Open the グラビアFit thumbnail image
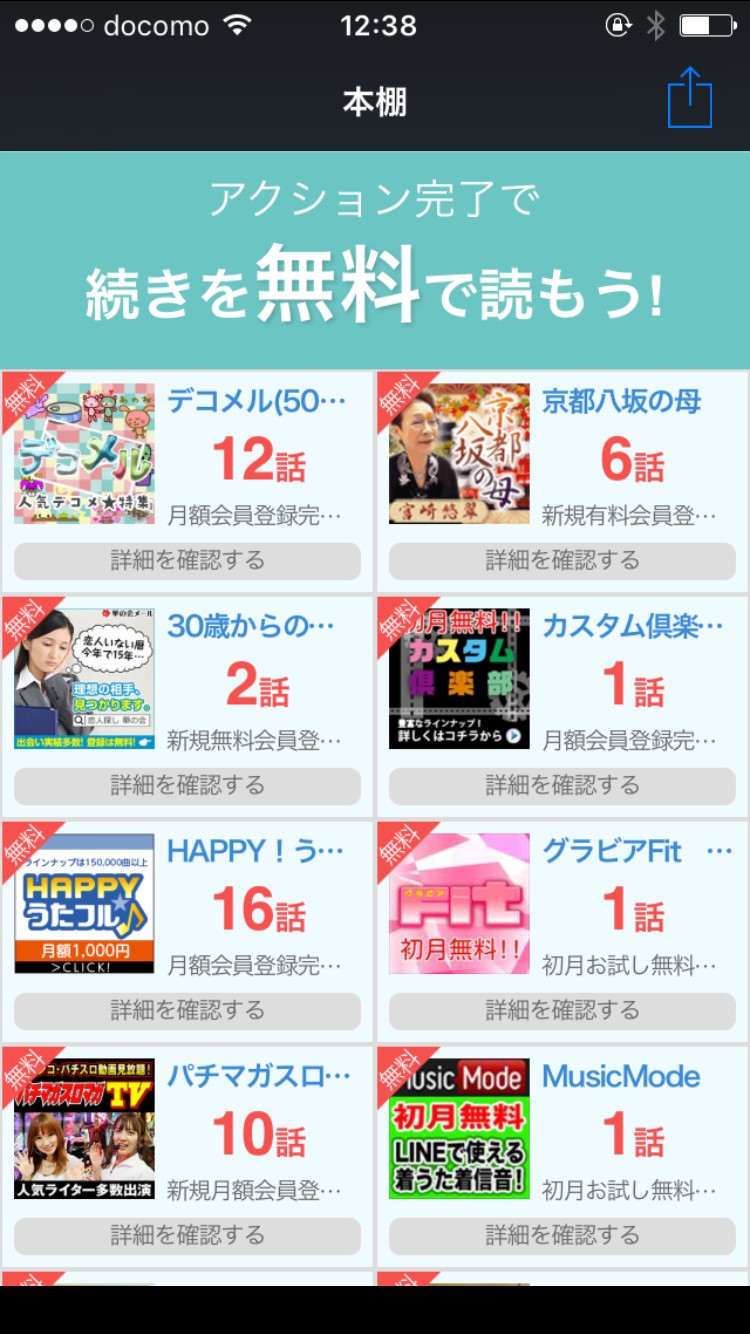The width and height of the screenshot is (750, 1334). click(x=459, y=903)
